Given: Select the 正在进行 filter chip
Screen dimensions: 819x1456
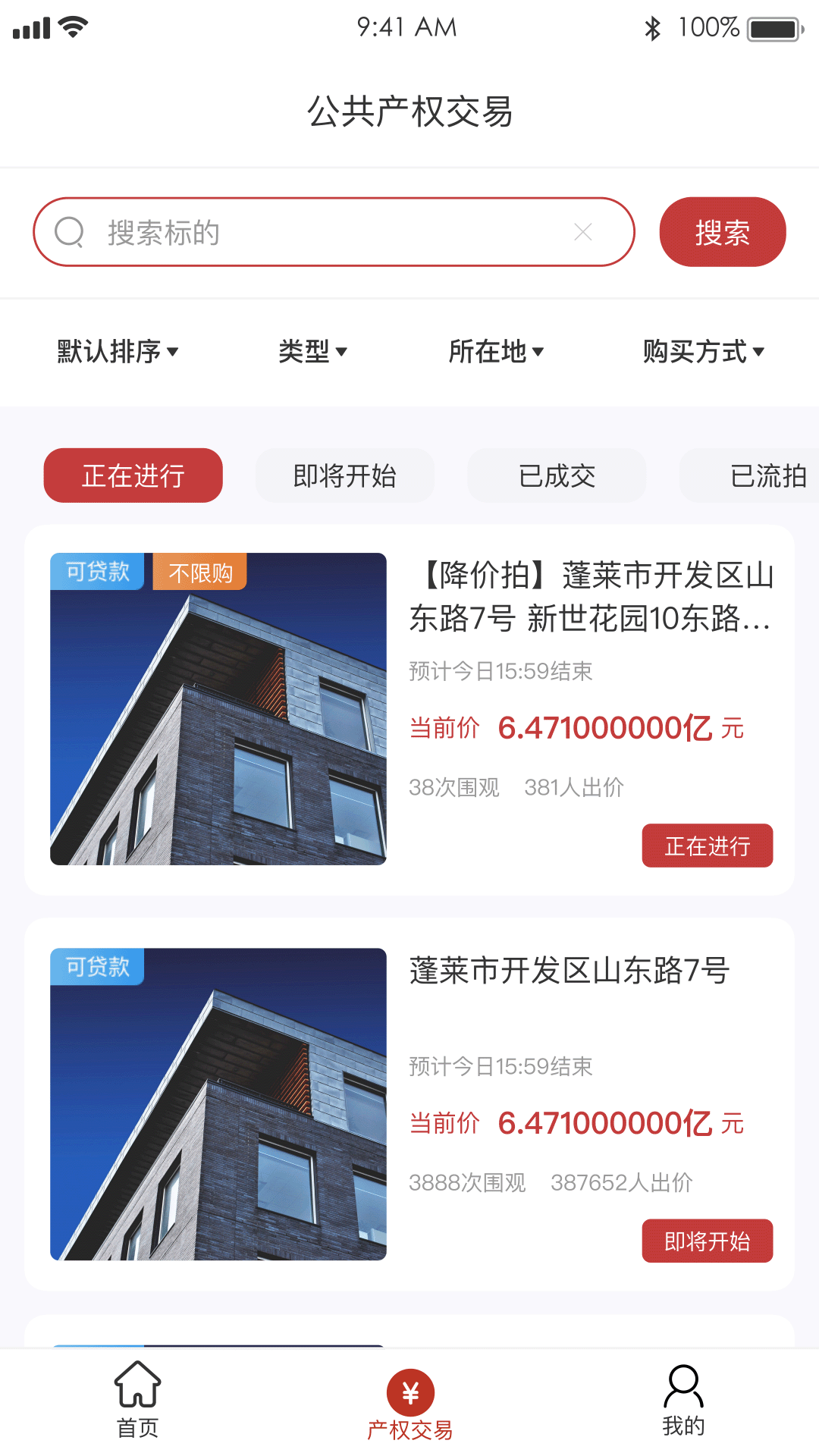Looking at the screenshot, I should (x=133, y=475).
